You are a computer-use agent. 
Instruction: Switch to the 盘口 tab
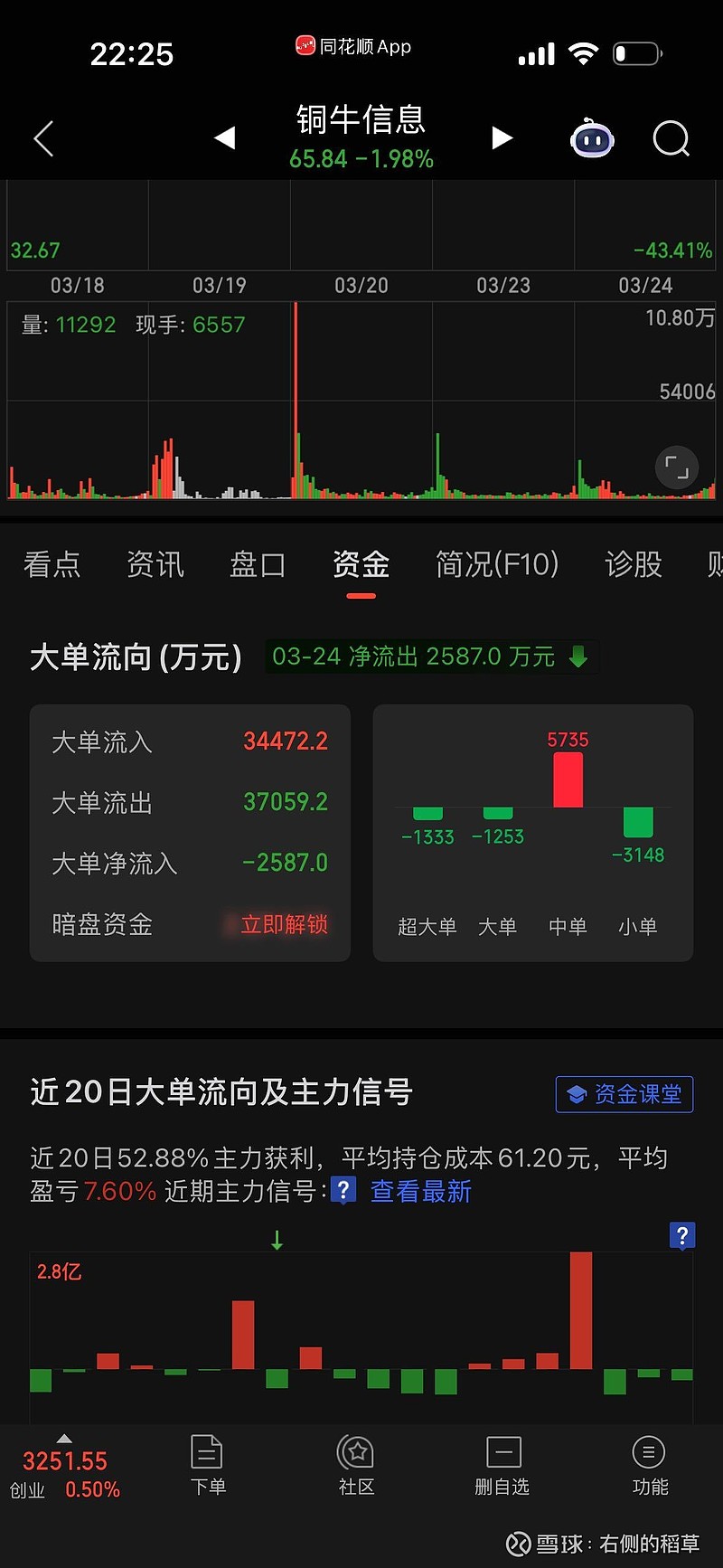pos(257,563)
